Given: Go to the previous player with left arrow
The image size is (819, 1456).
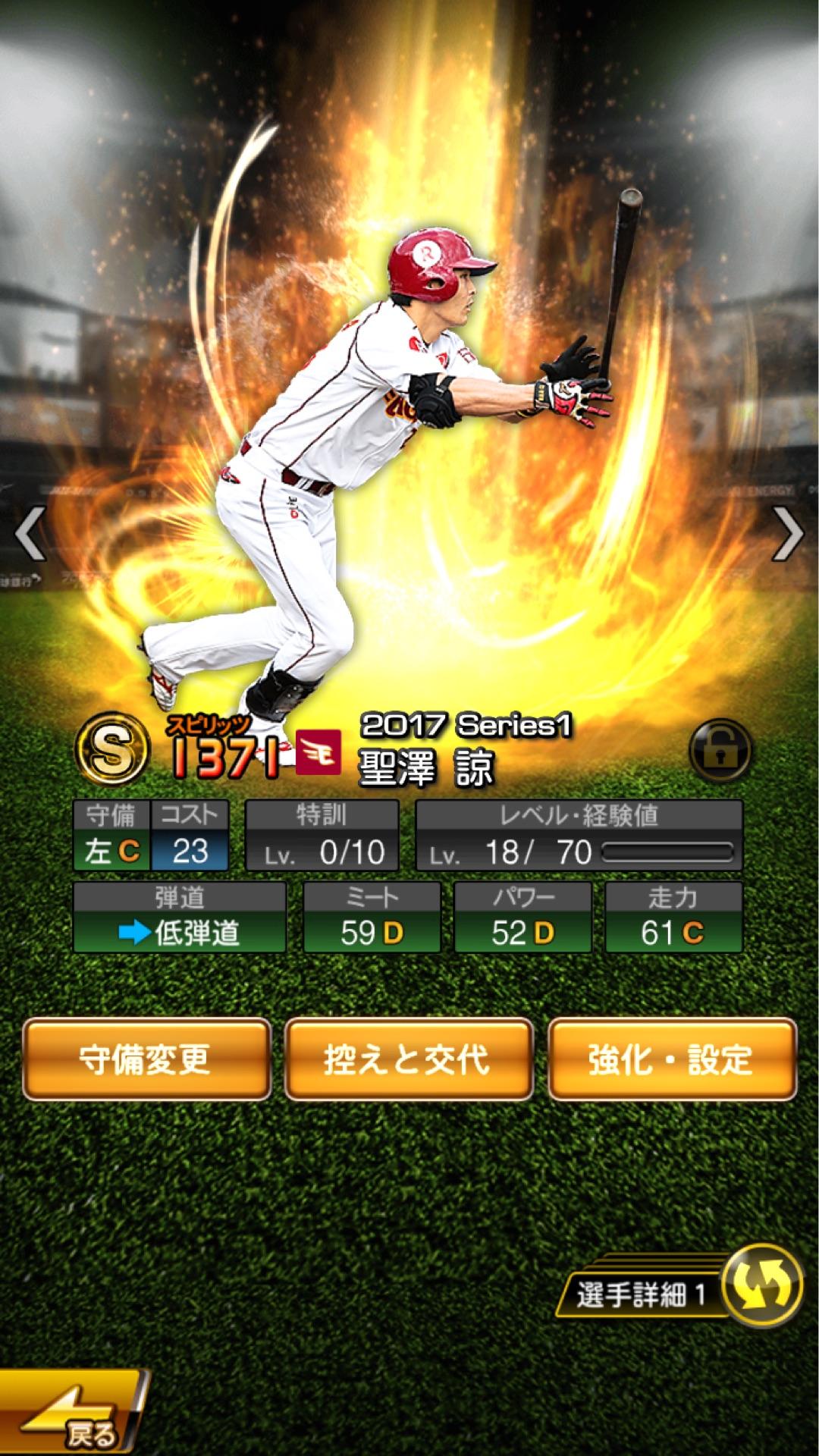Looking at the screenshot, I should [x=30, y=534].
